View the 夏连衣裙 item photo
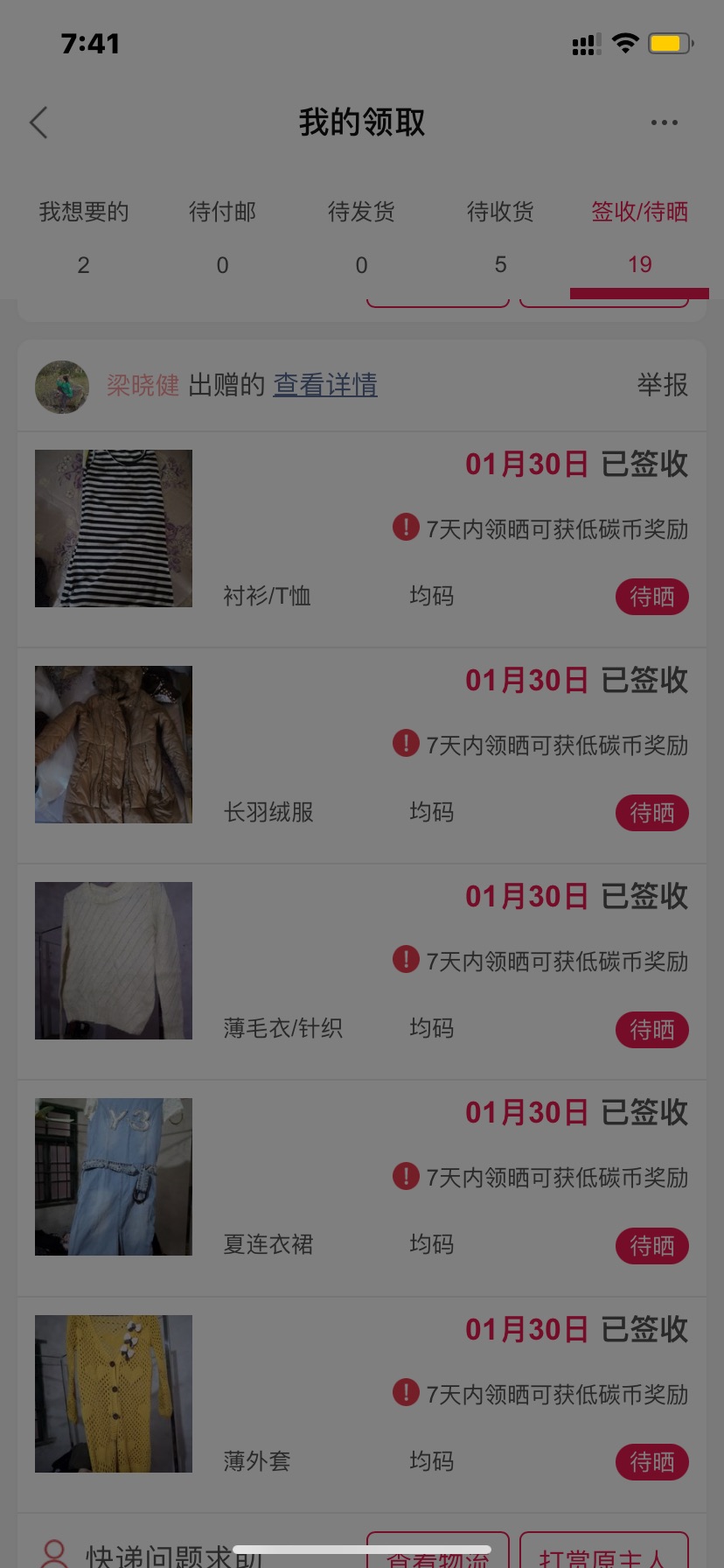The image size is (724, 1568). (114, 1177)
